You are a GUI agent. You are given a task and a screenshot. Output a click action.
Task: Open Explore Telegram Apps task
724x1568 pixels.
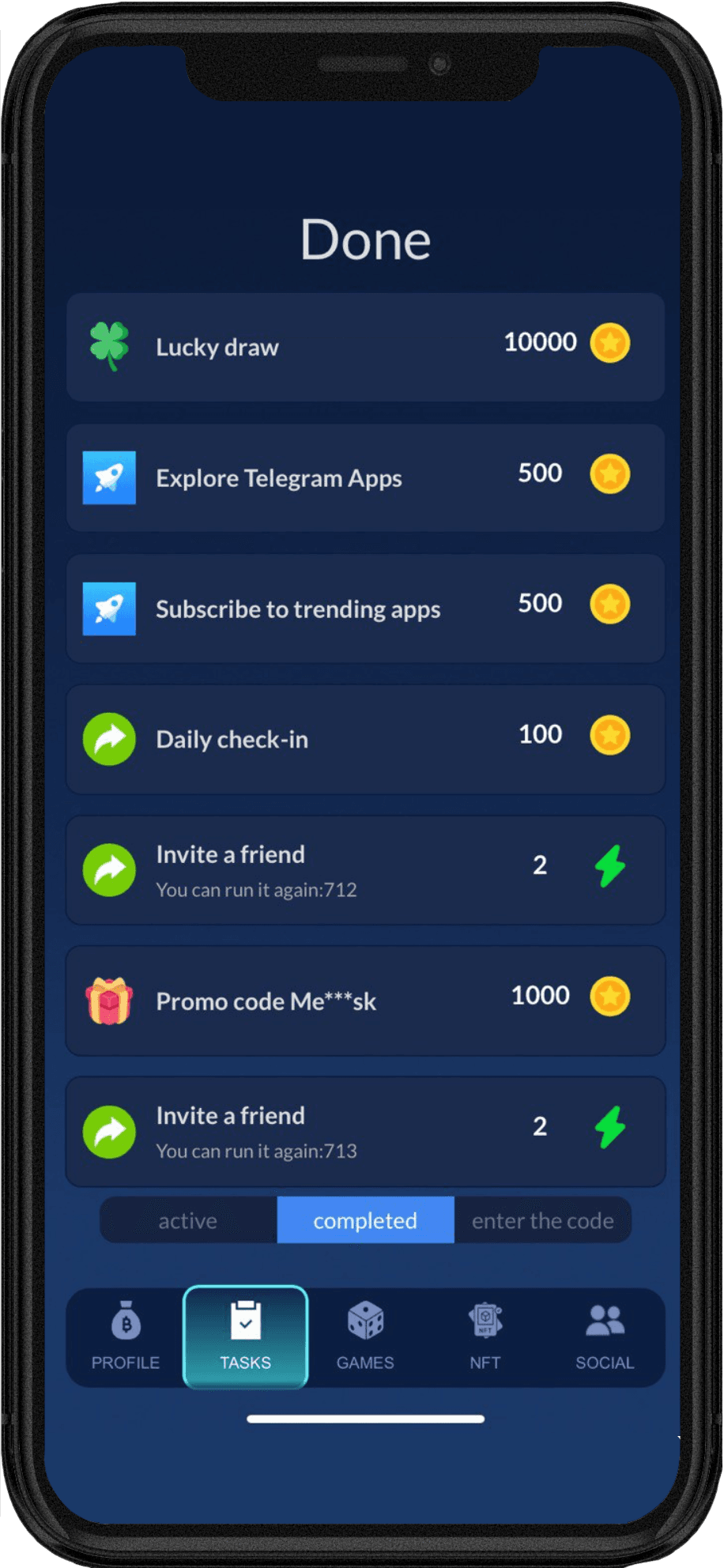pos(365,478)
